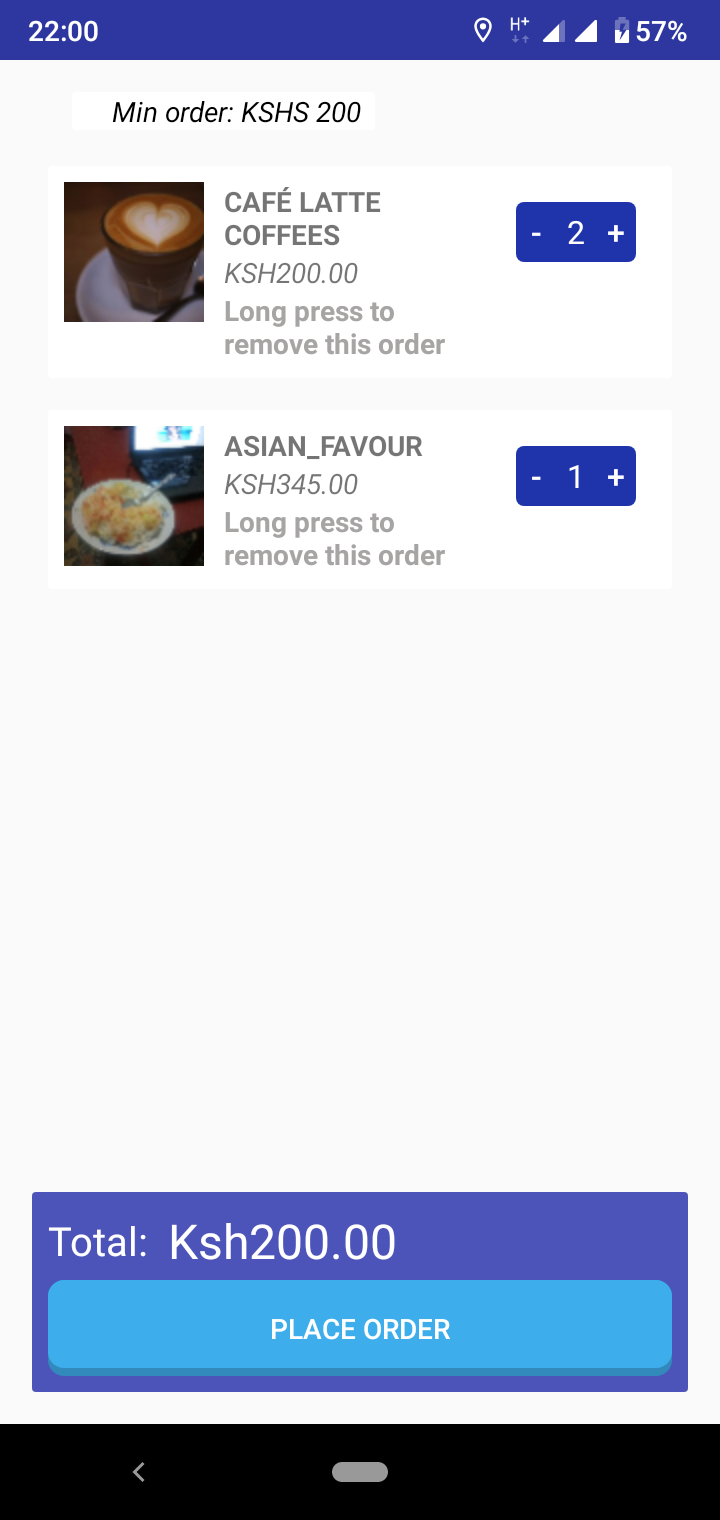This screenshot has width=720, height=1520.
Task: Decrease Café Latte Coffees quantity
Action: click(536, 233)
